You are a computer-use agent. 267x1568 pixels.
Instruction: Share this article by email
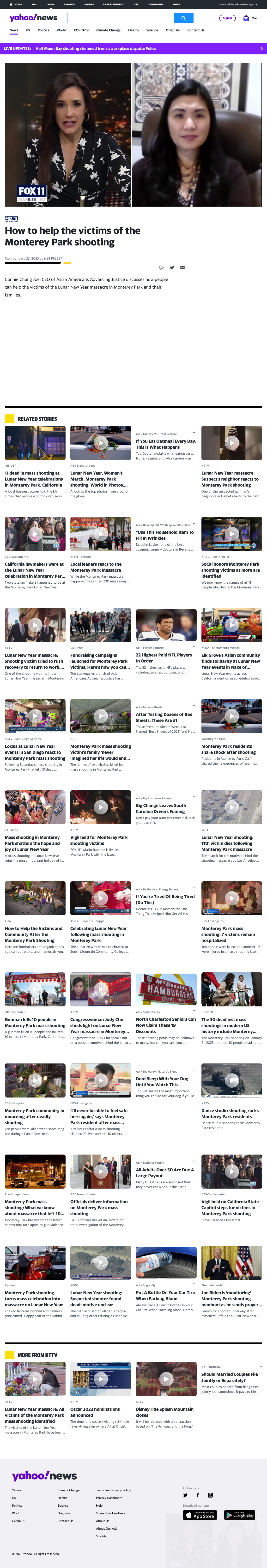coord(182,267)
